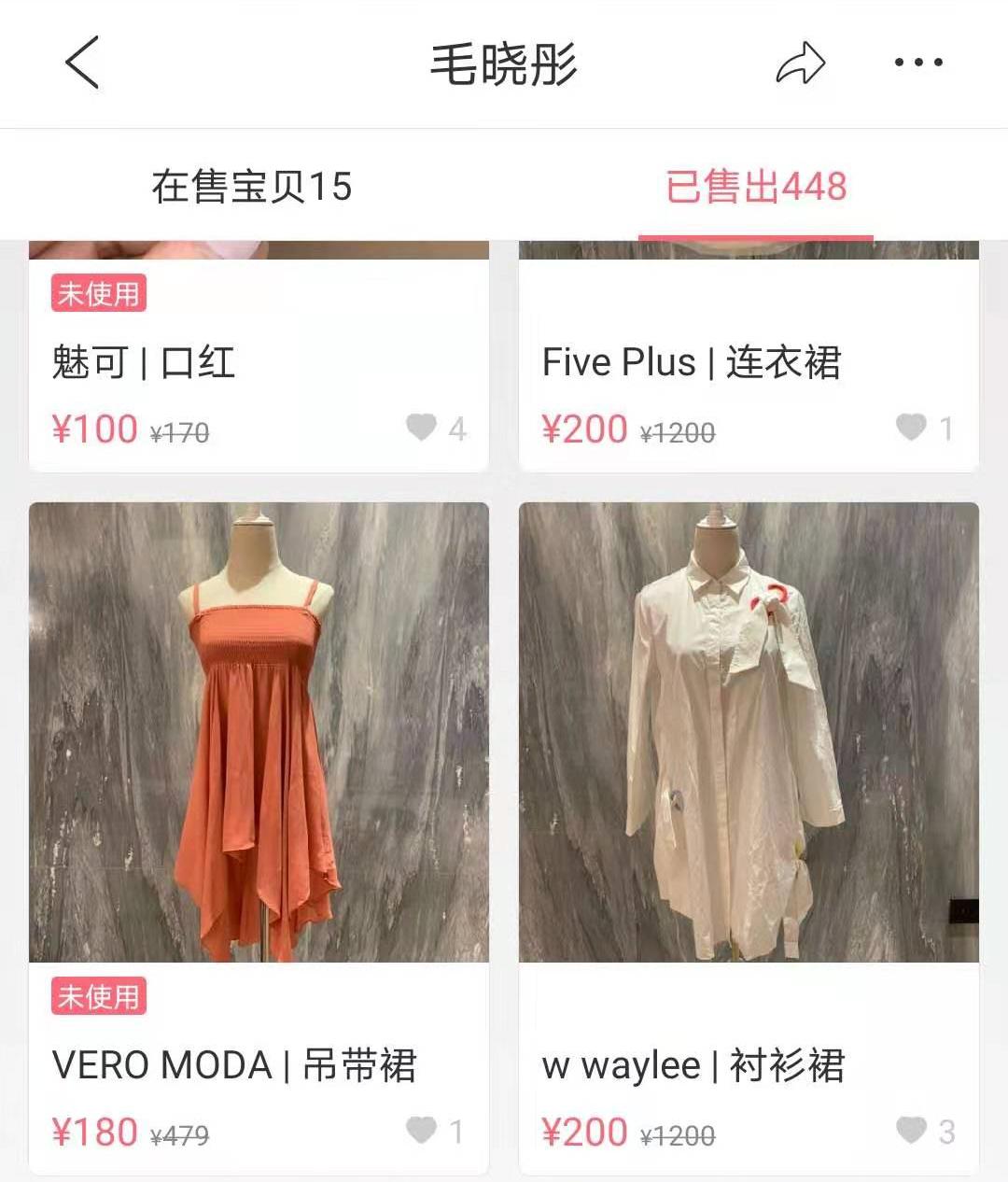Tap the ¥180 price on VERO MODA listing
This screenshot has height=1182, width=1008.
pos(93,1131)
